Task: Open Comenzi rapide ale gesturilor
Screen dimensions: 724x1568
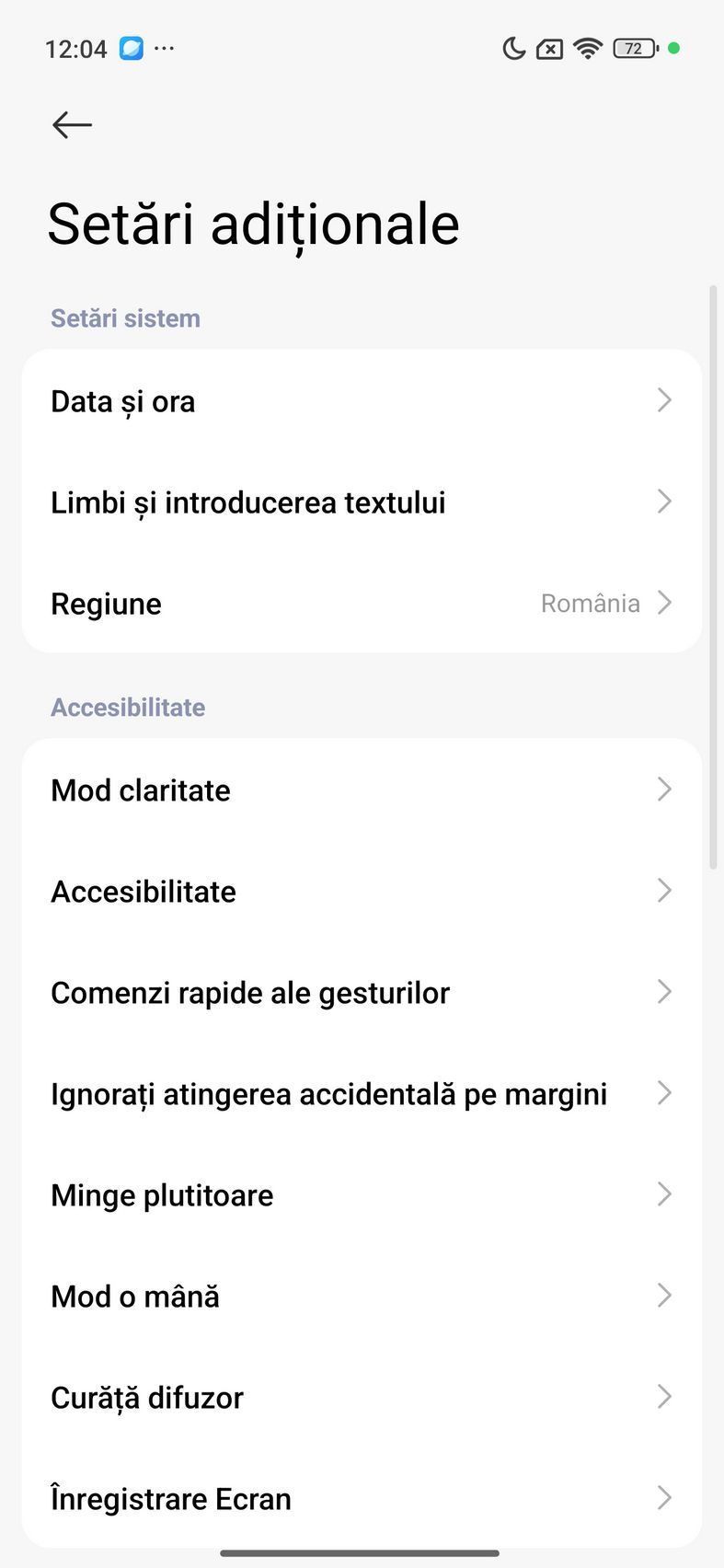Action: [x=362, y=993]
